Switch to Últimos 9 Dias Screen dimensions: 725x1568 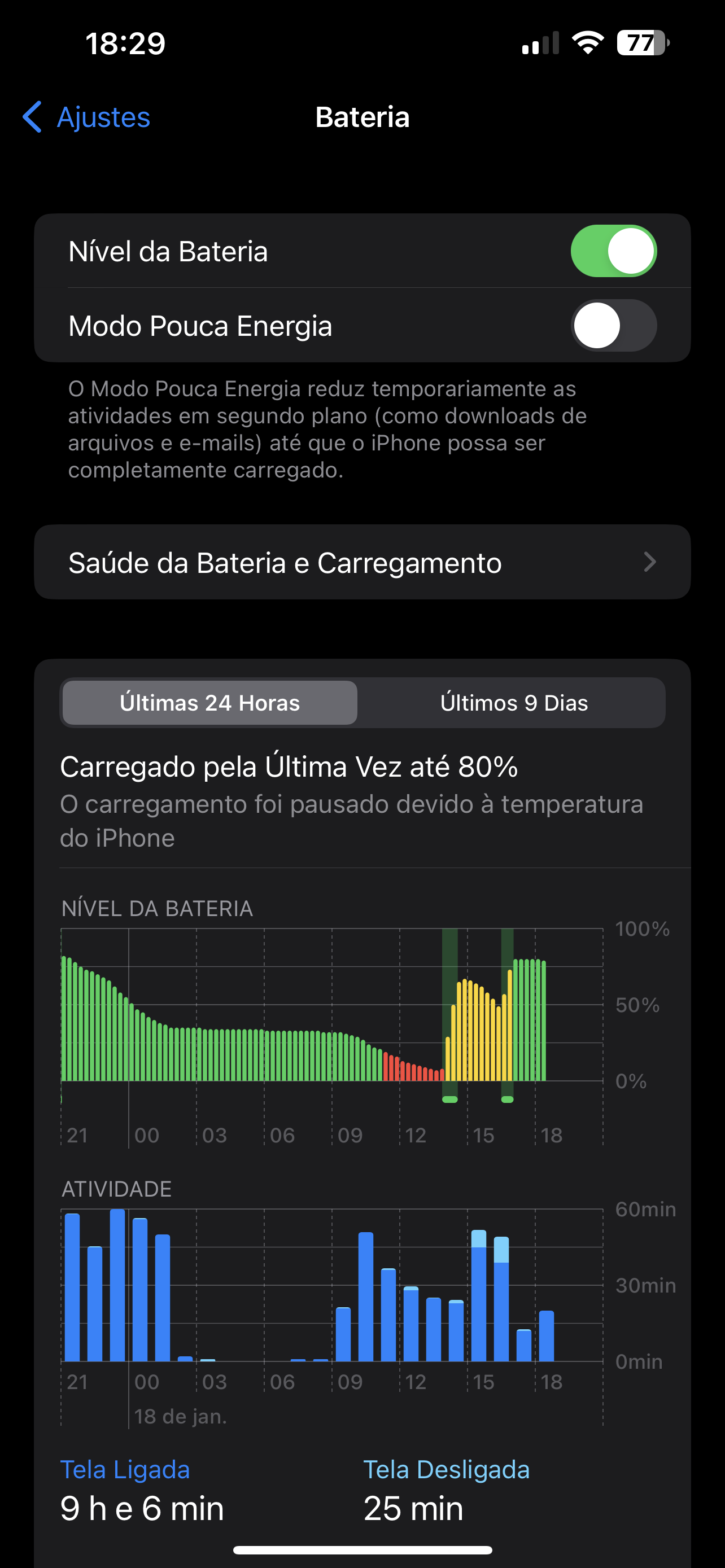point(513,703)
